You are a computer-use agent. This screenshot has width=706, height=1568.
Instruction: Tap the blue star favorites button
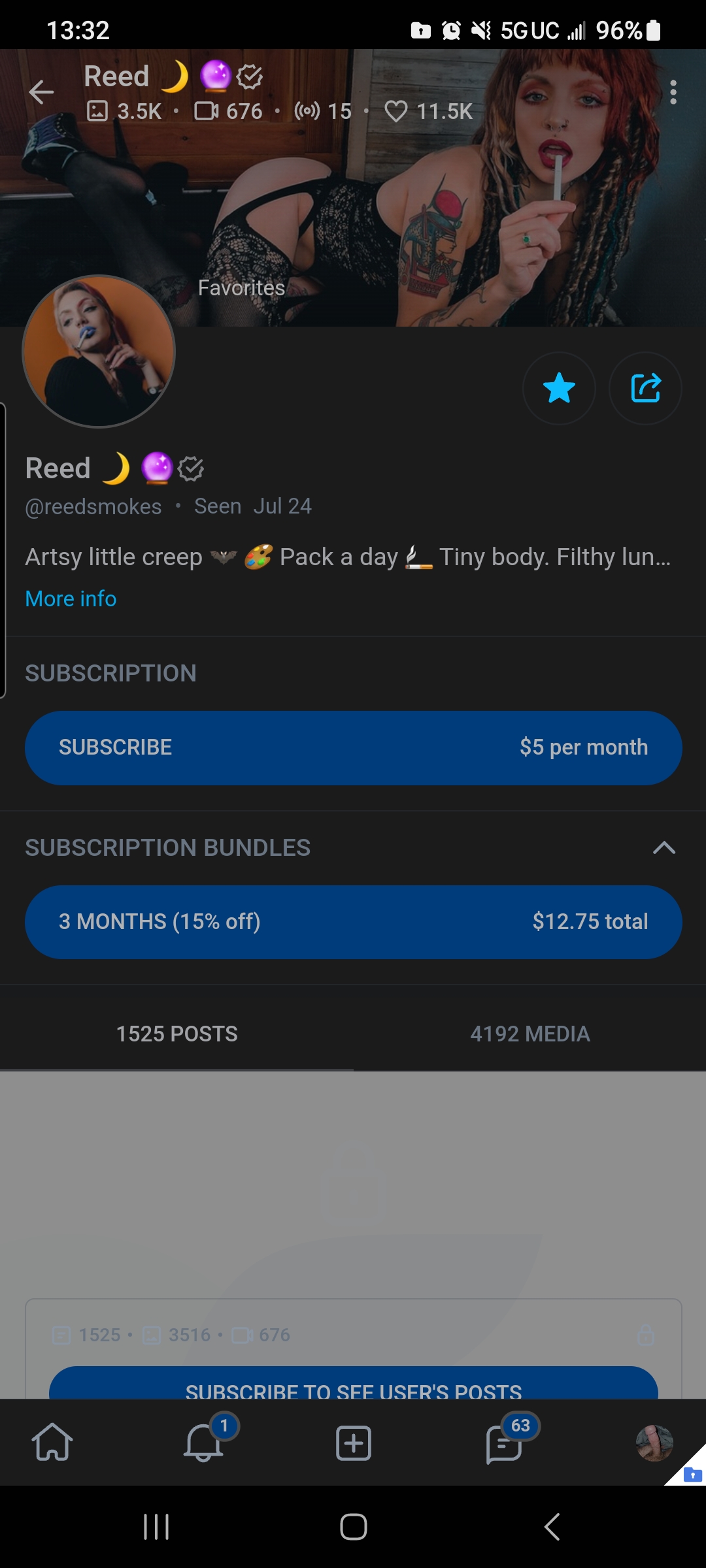[x=559, y=389]
